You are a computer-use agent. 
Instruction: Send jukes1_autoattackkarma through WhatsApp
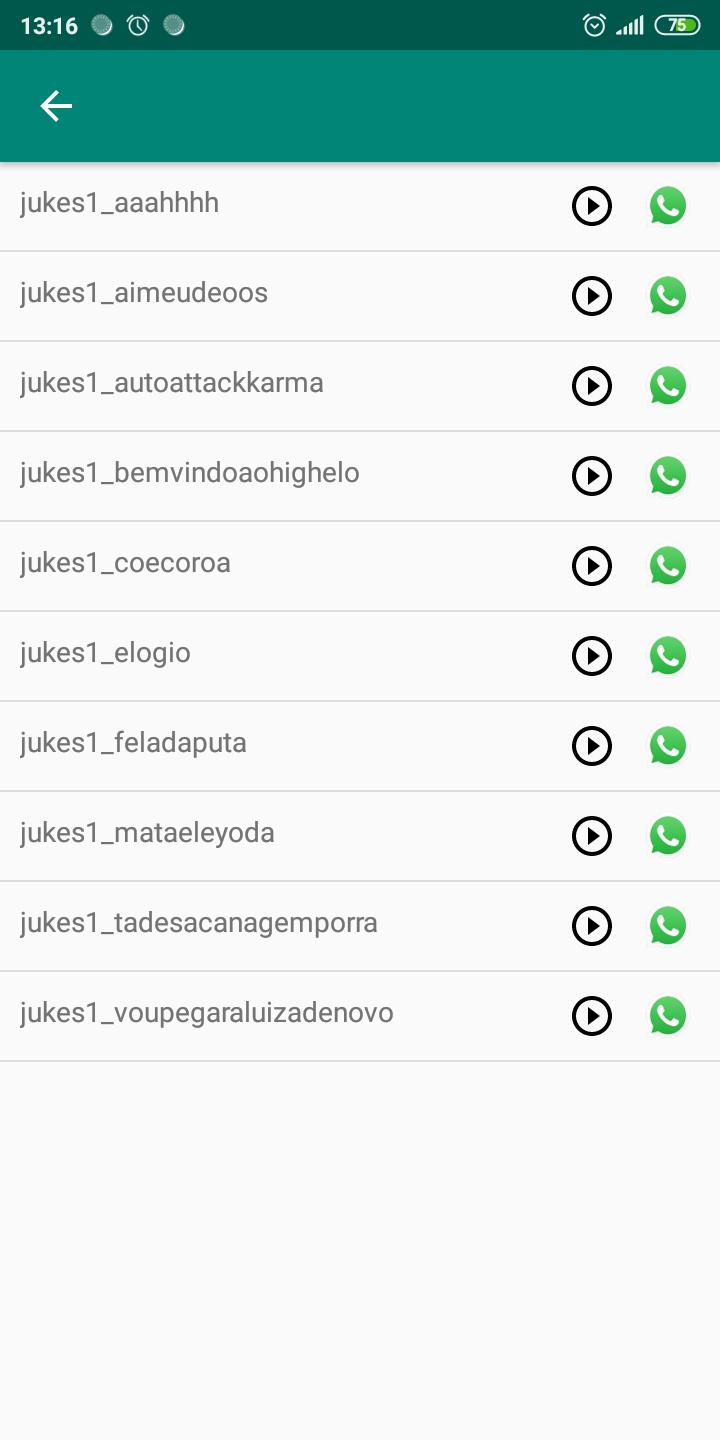[x=668, y=386]
